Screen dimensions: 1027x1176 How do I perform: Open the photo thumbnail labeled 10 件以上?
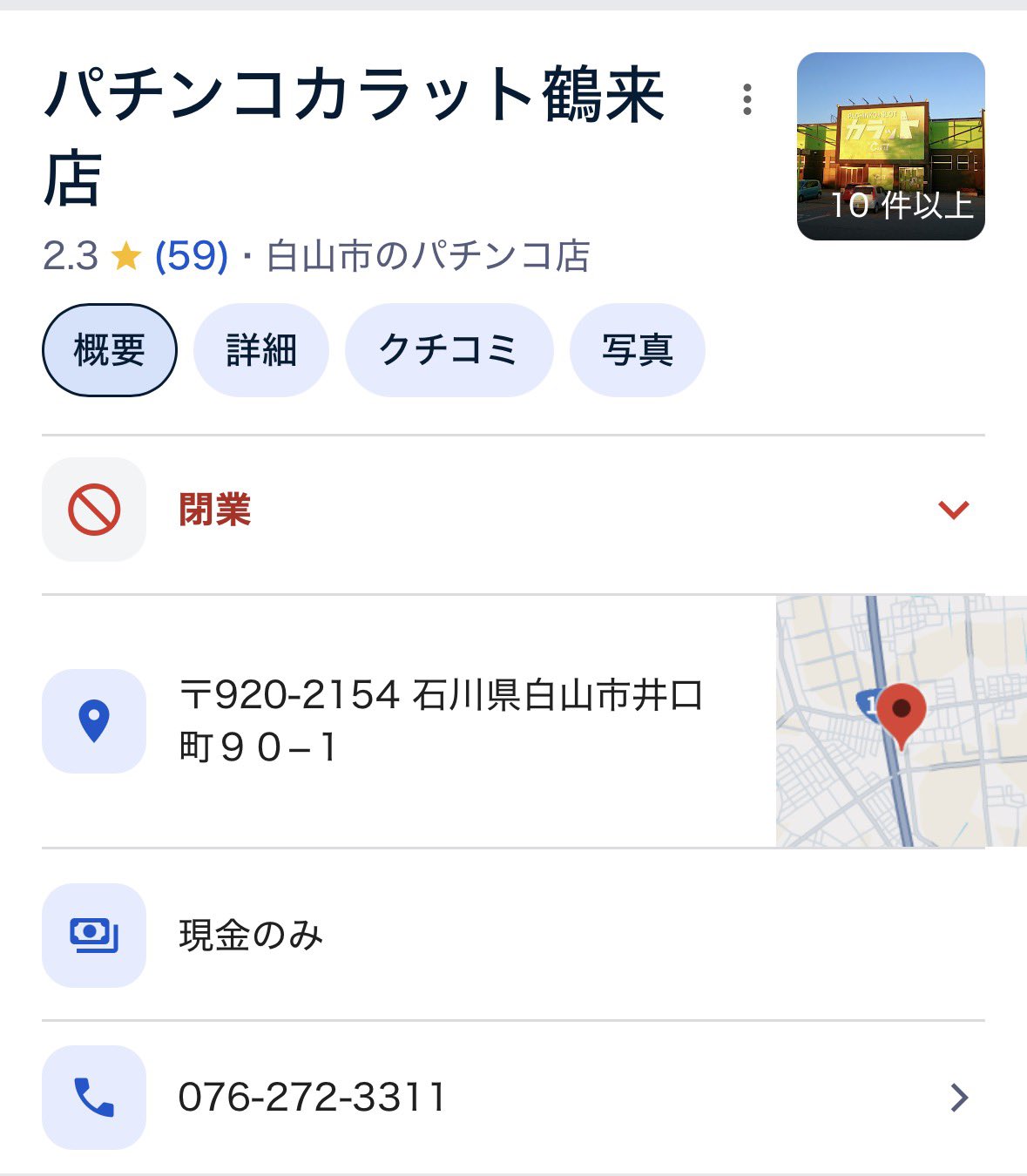pos(890,146)
